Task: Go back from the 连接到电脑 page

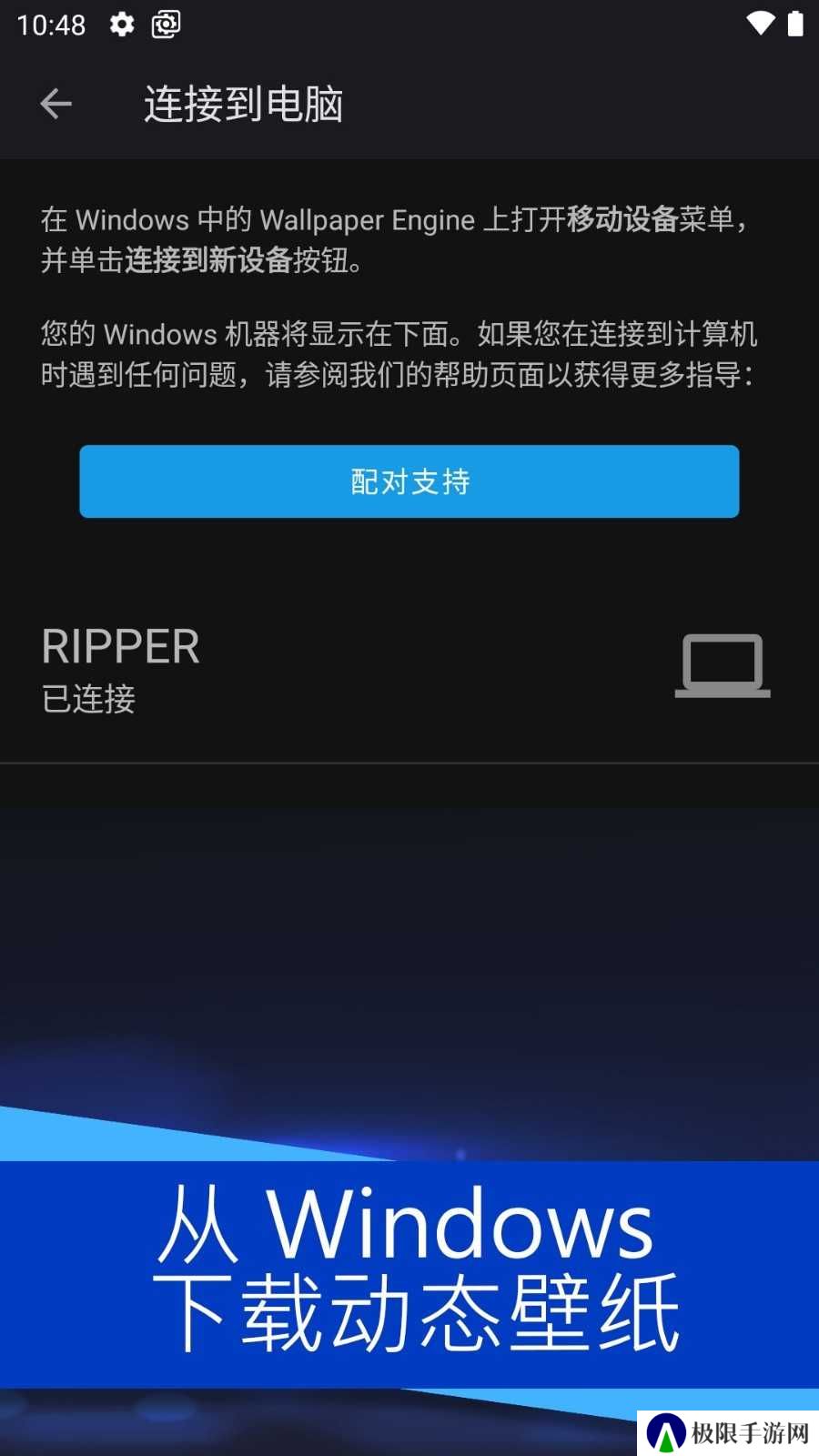Action: coord(56,104)
